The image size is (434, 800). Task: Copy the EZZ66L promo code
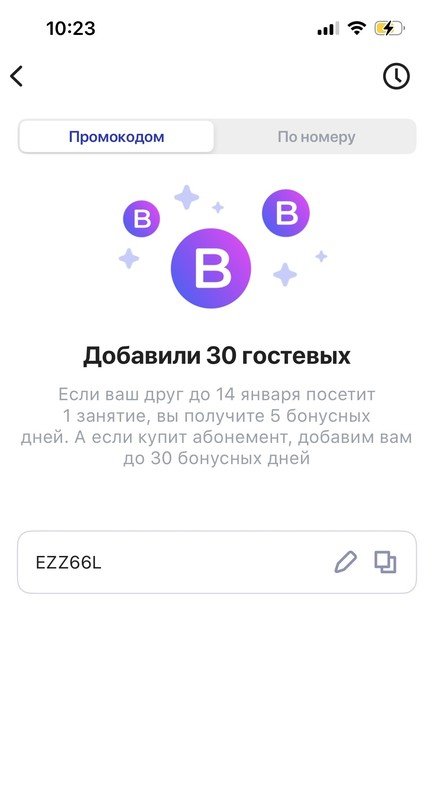pos(386,562)
